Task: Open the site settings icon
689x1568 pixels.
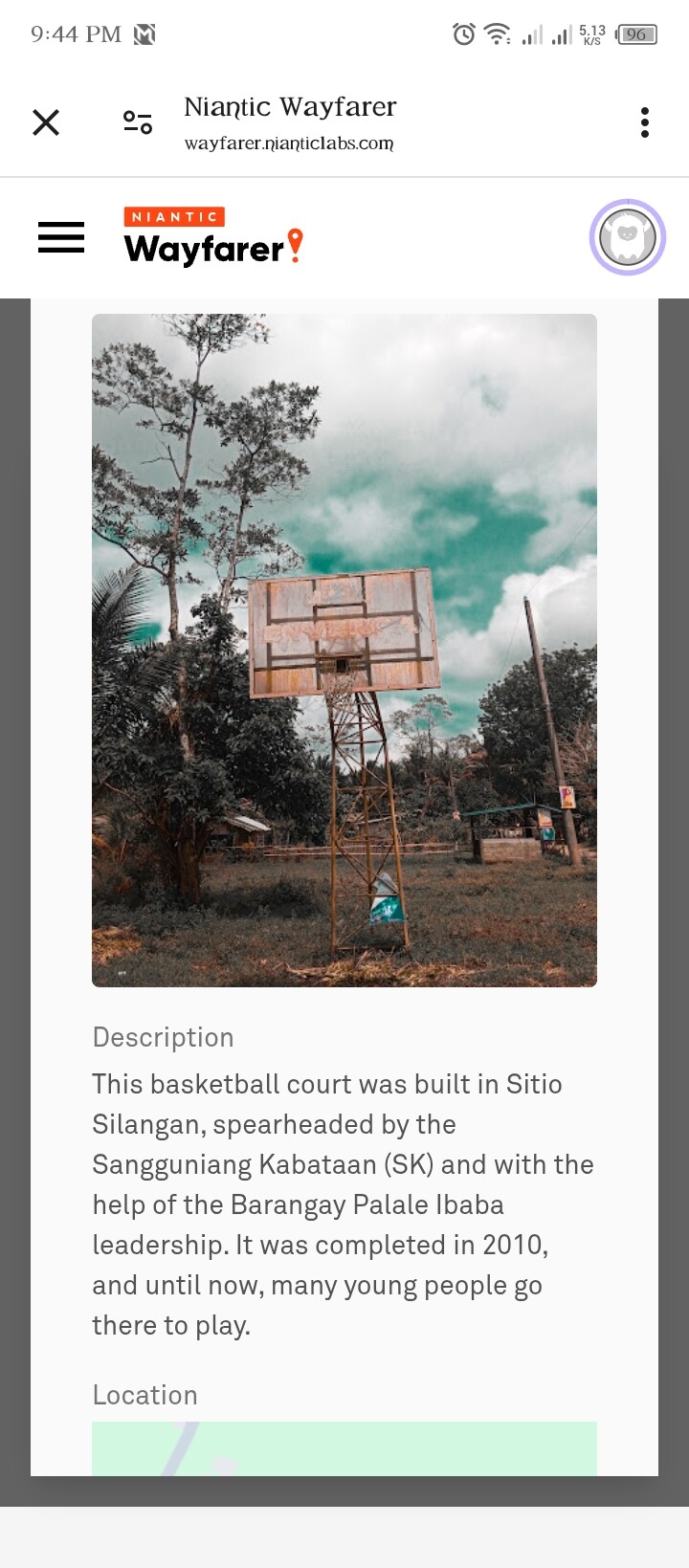Action: (138, 122)
